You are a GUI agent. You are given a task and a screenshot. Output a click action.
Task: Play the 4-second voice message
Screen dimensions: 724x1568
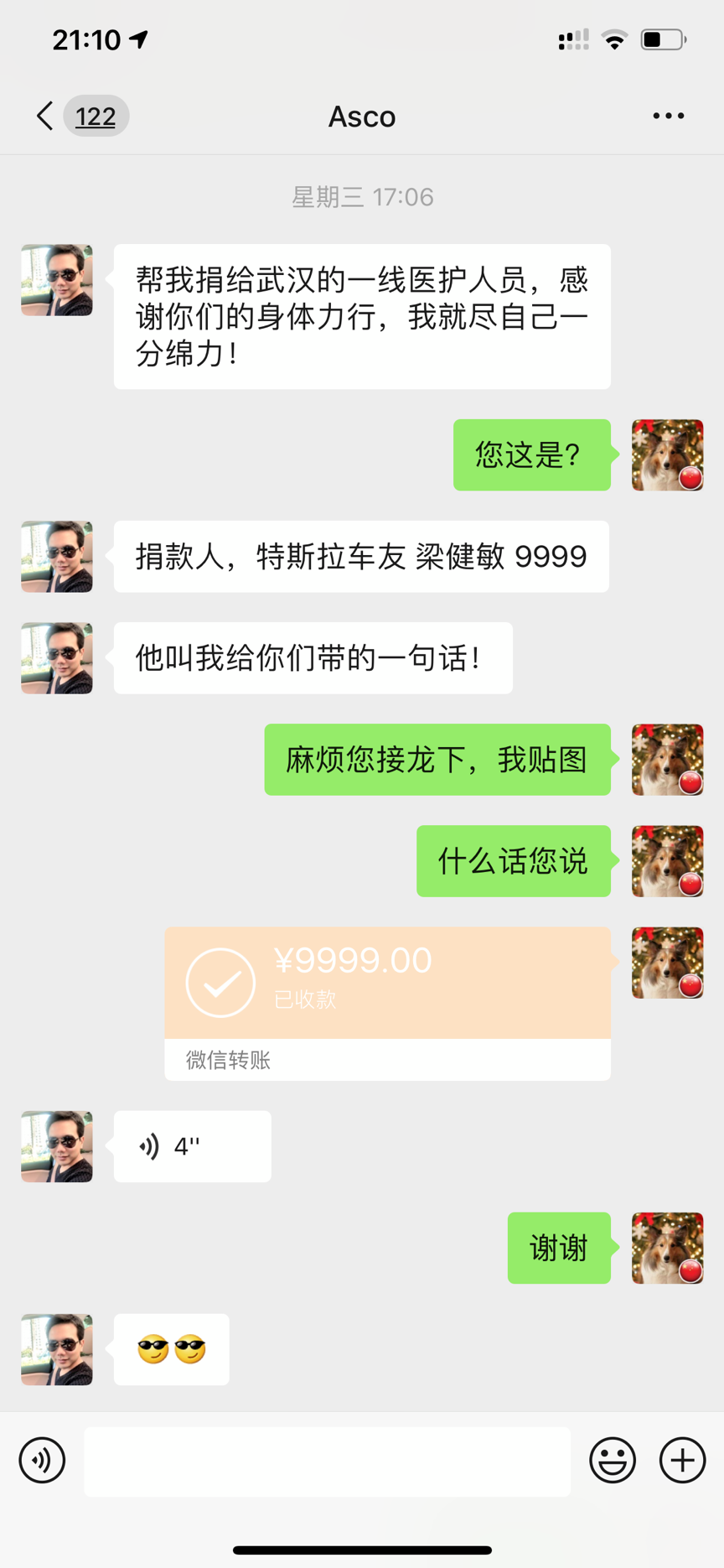[x=192, y=1146]
